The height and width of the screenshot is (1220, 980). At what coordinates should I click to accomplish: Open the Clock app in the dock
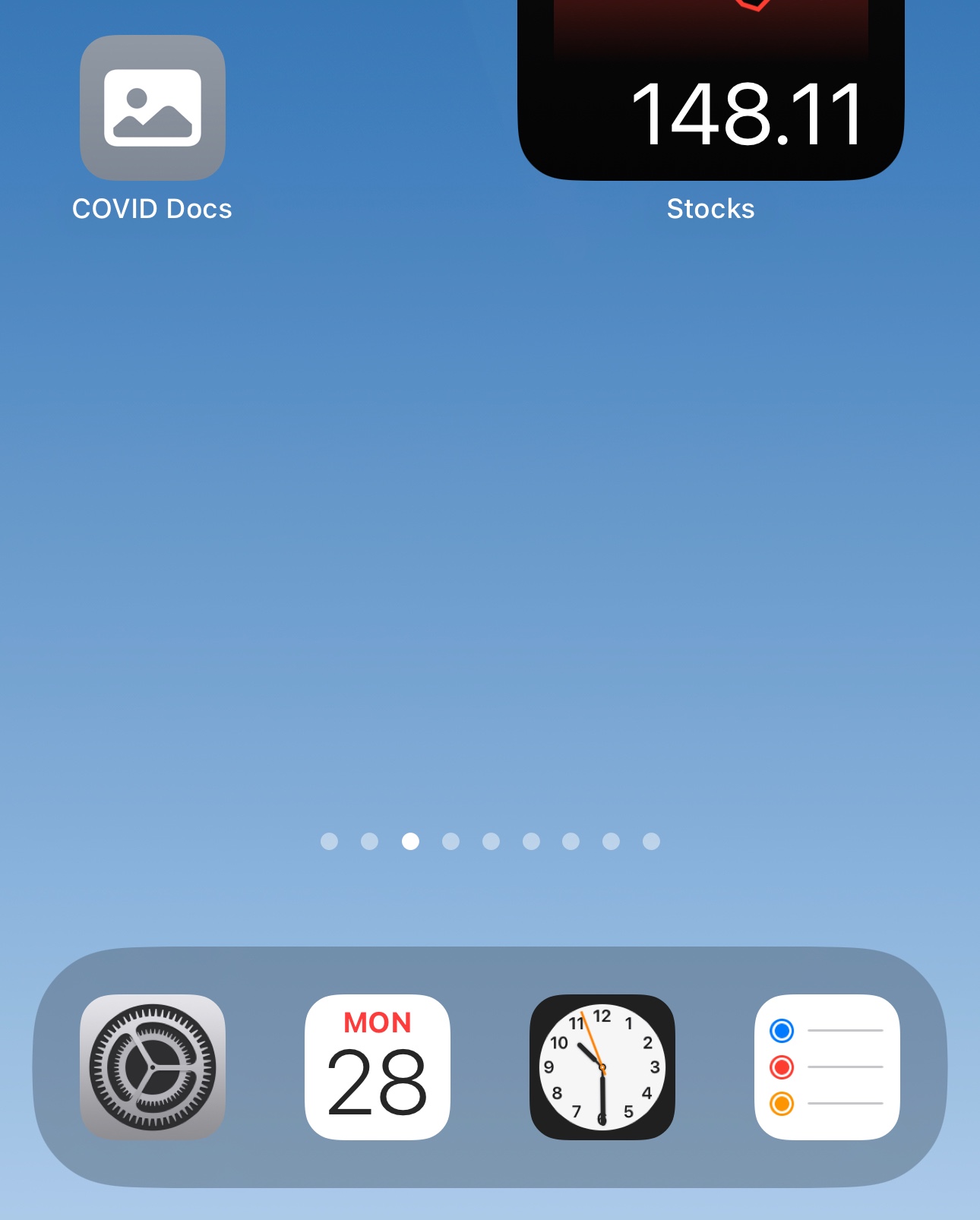pyautogui.click(x=602, y=1067)
